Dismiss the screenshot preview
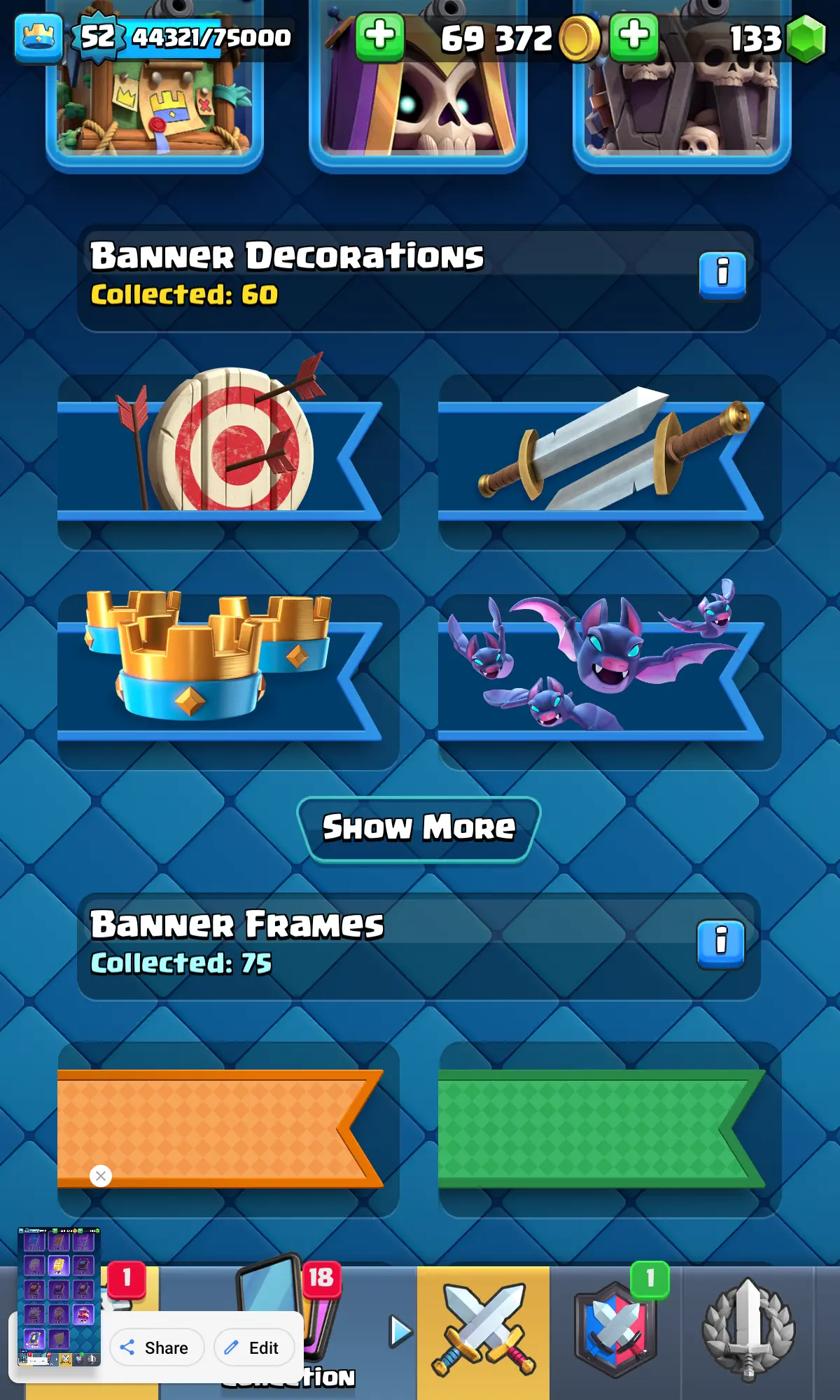840x1400 pixels. (101, 1176)
